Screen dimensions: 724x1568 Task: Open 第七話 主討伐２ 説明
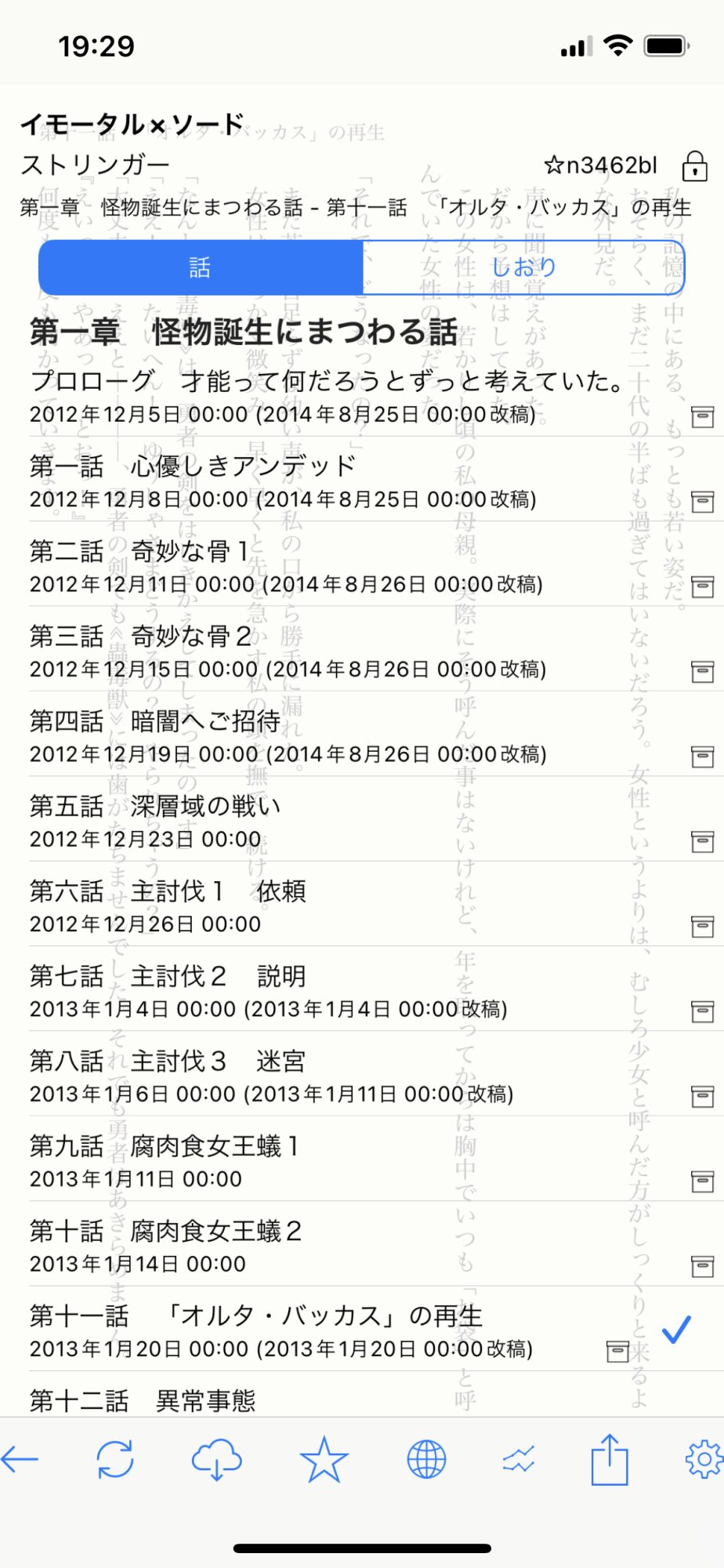(x=362, y=991)
